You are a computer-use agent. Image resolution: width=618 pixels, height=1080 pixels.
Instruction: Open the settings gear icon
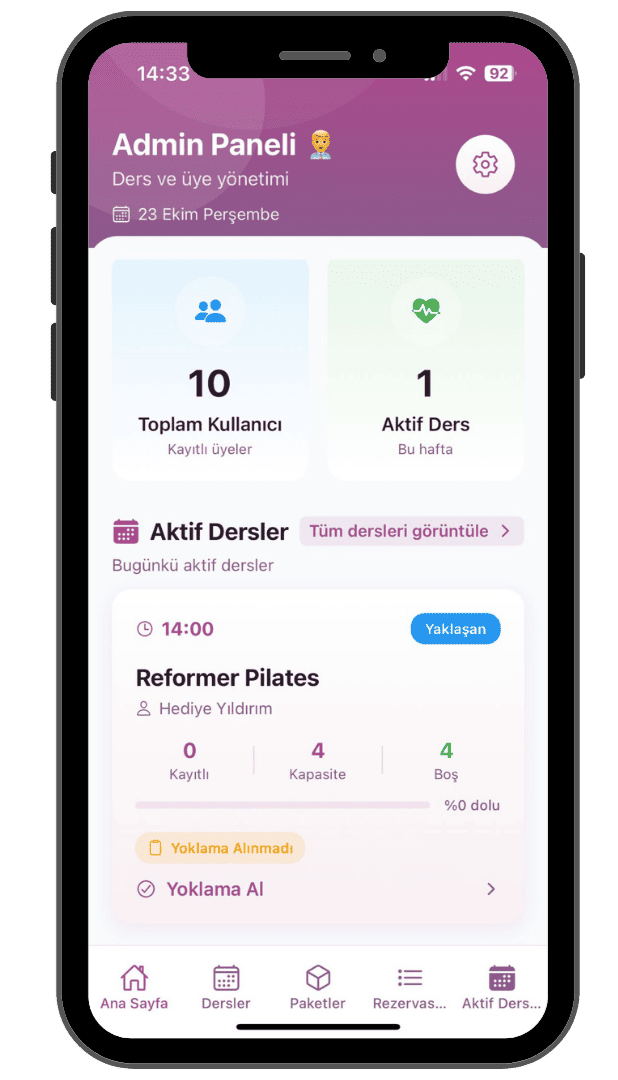(x=485, y=164)
